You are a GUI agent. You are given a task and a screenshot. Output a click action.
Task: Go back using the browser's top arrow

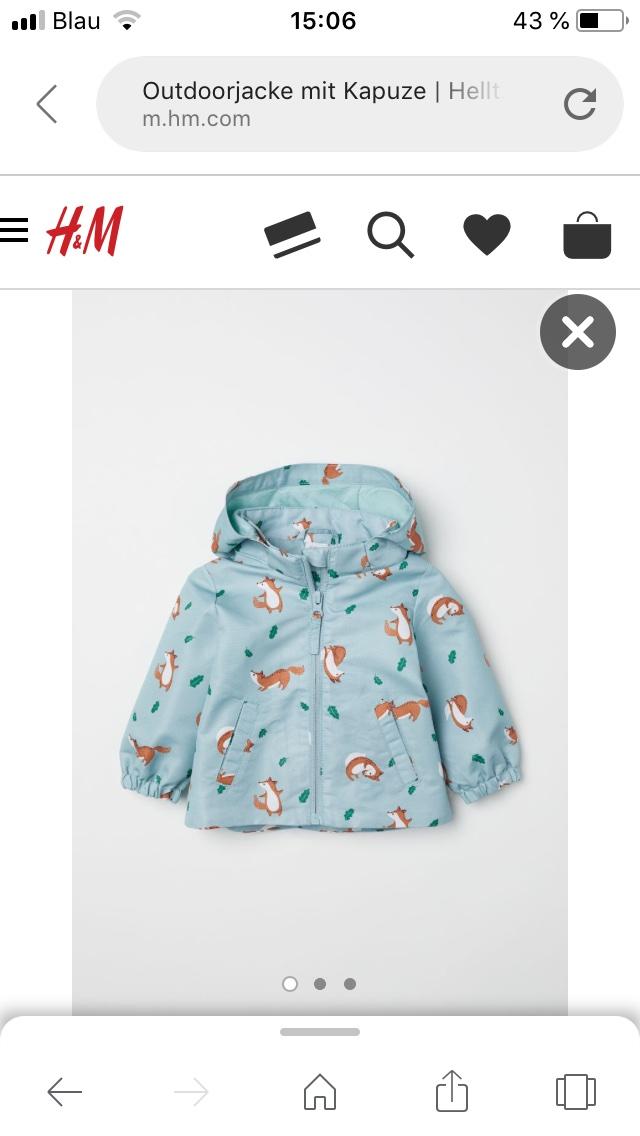pos(47,104)
